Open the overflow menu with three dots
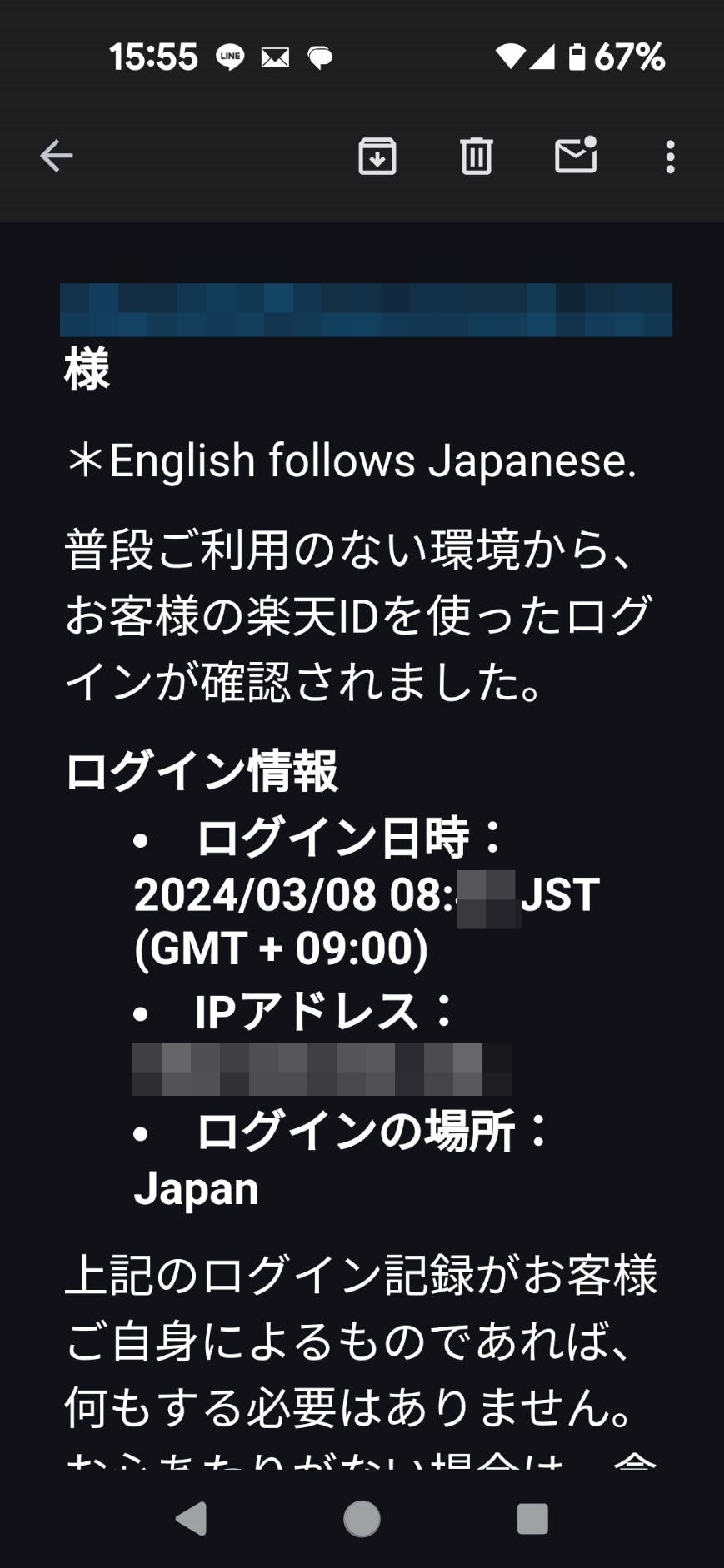The image size is (724, 1568). click(x=669, y=155)
